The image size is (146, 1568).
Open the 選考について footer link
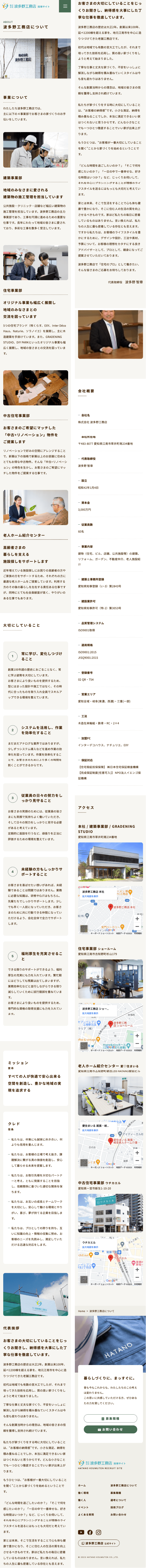118,1500
